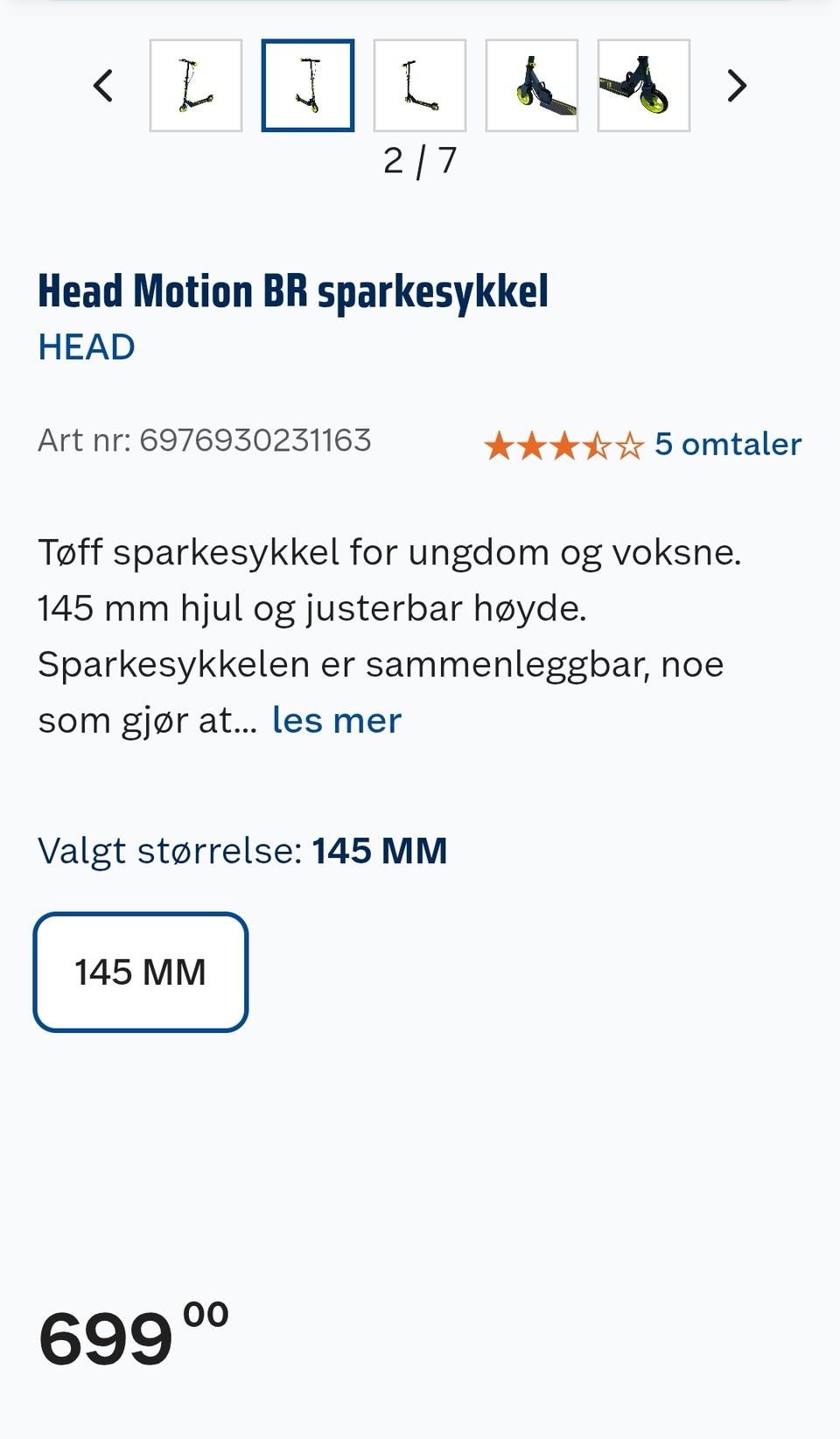The height and width of the screenshot is (1439, 840).
Task: Click the article number text
Action: tap(206, 440)
